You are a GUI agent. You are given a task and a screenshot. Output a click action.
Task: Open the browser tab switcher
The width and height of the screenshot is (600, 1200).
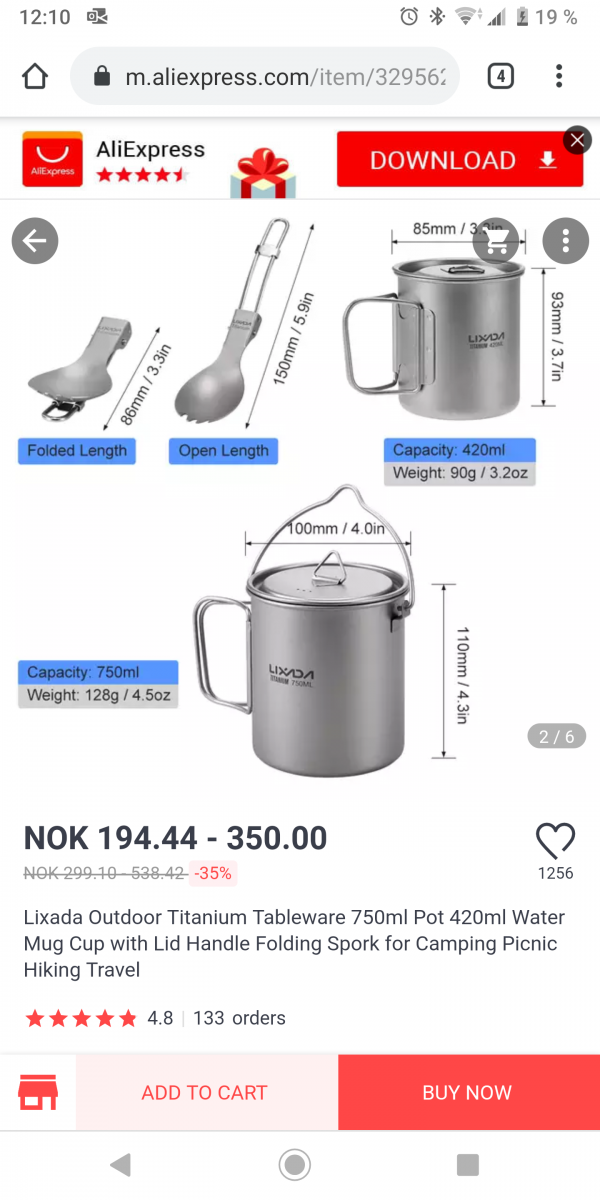(500, 76)
